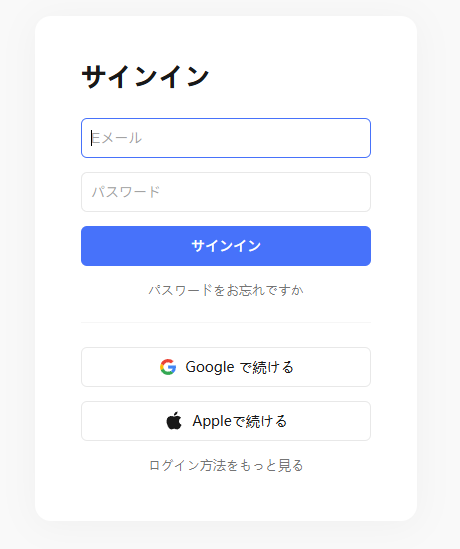The width and height of the screenshot is (460, 549).
Task: Tap the パスワード input field
Action: tap(226, 192)
